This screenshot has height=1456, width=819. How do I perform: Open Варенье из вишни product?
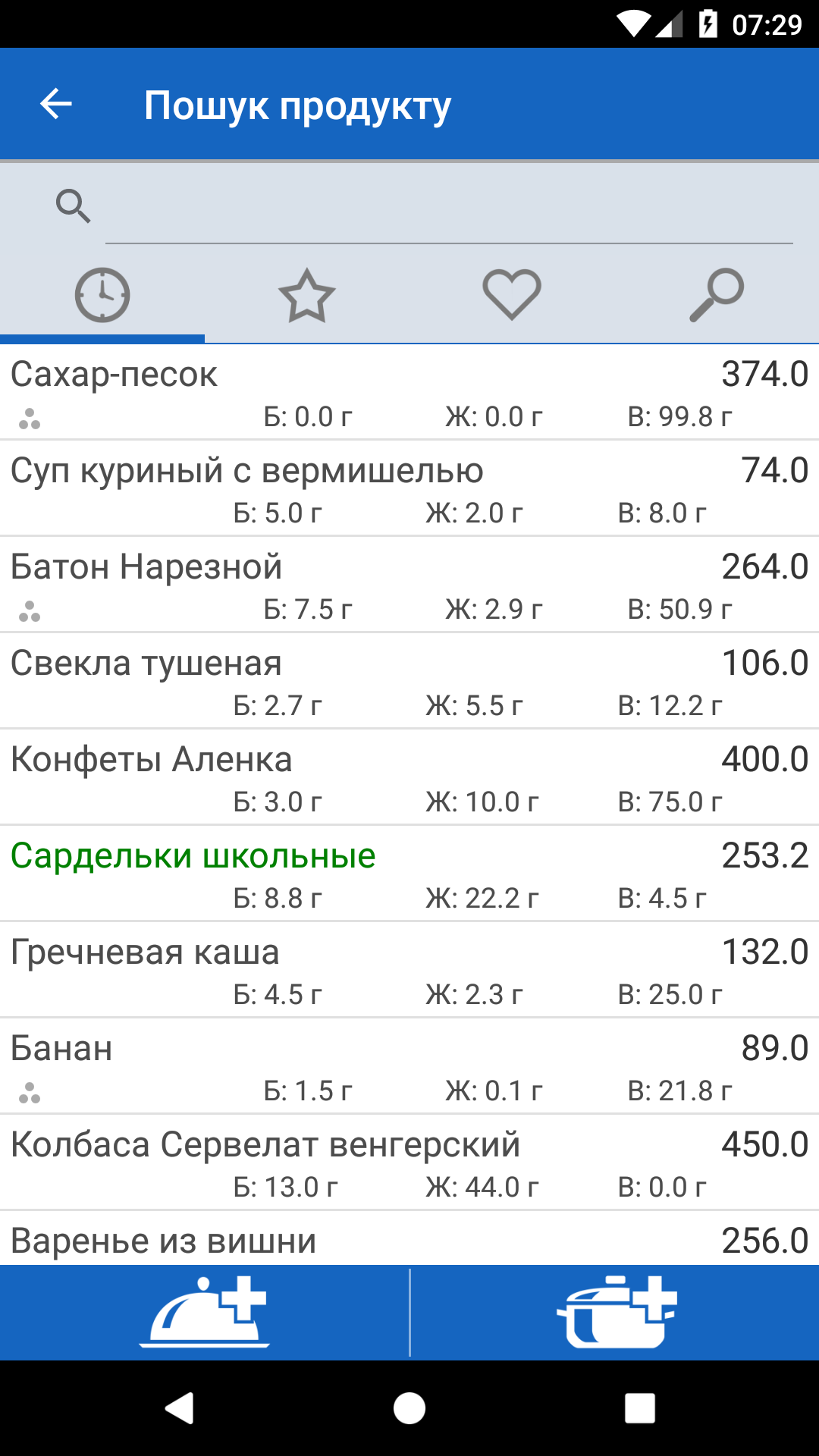pos(409,1240)
